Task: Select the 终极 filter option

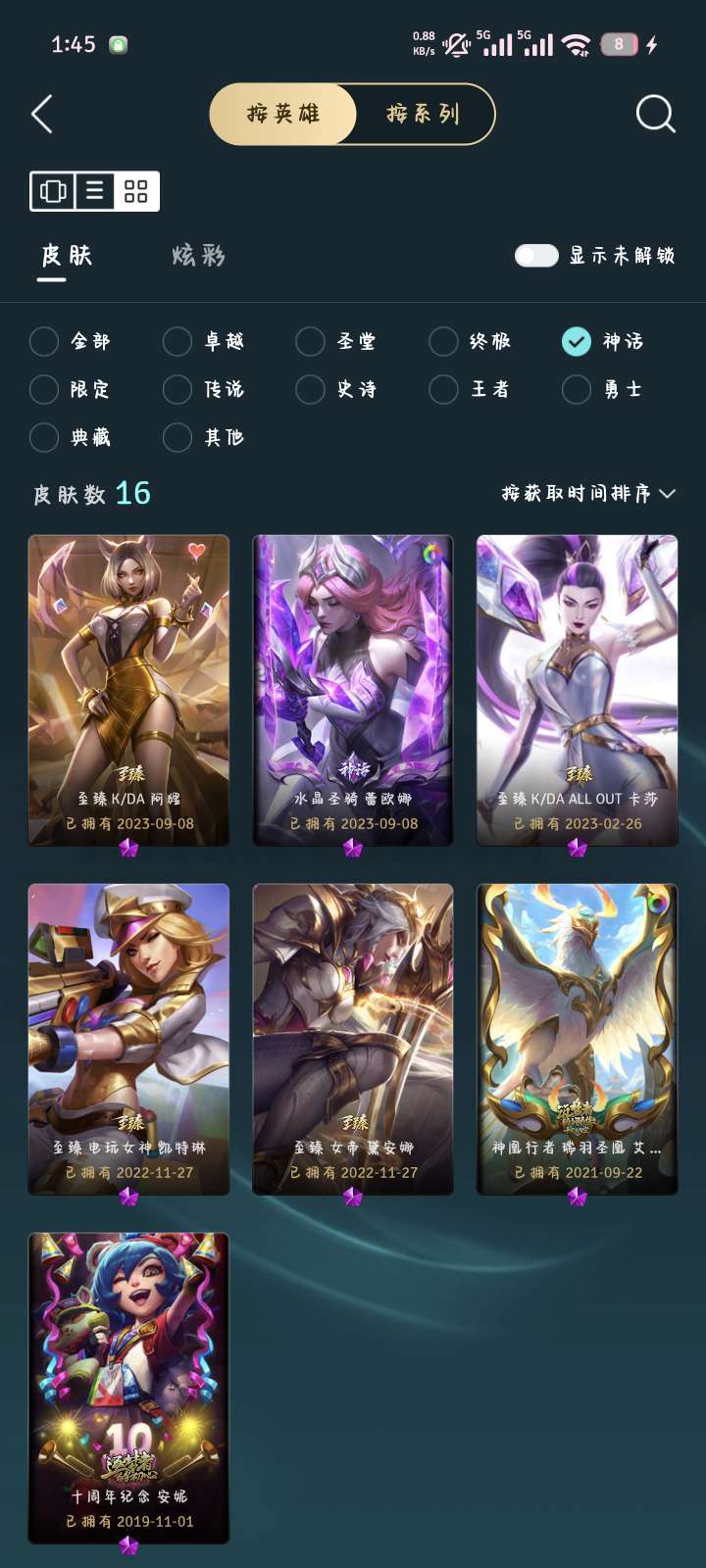Action: [471, 341]
